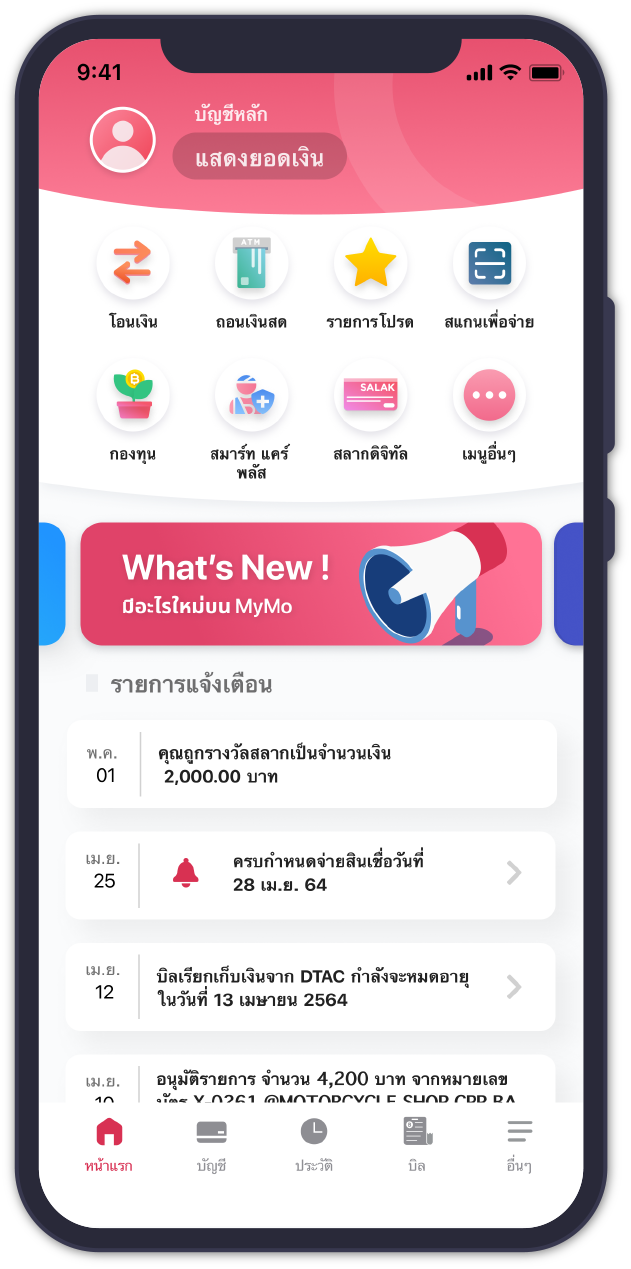This screenshot has height=1269, width=631.
Task: Switch to the บัญชี accounts tab
Action: pos(211,1145)
